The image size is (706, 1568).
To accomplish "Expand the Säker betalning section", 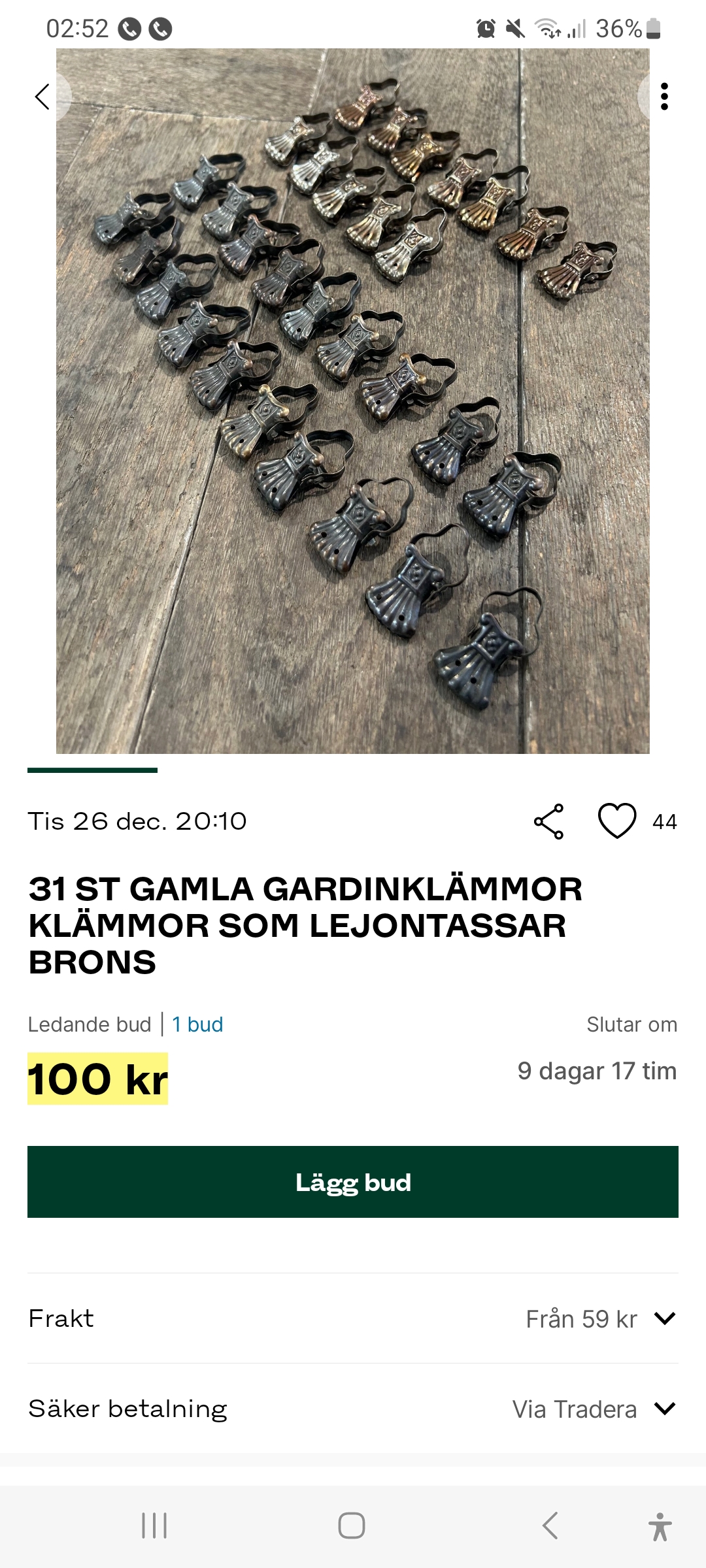I will (664, 1409).
